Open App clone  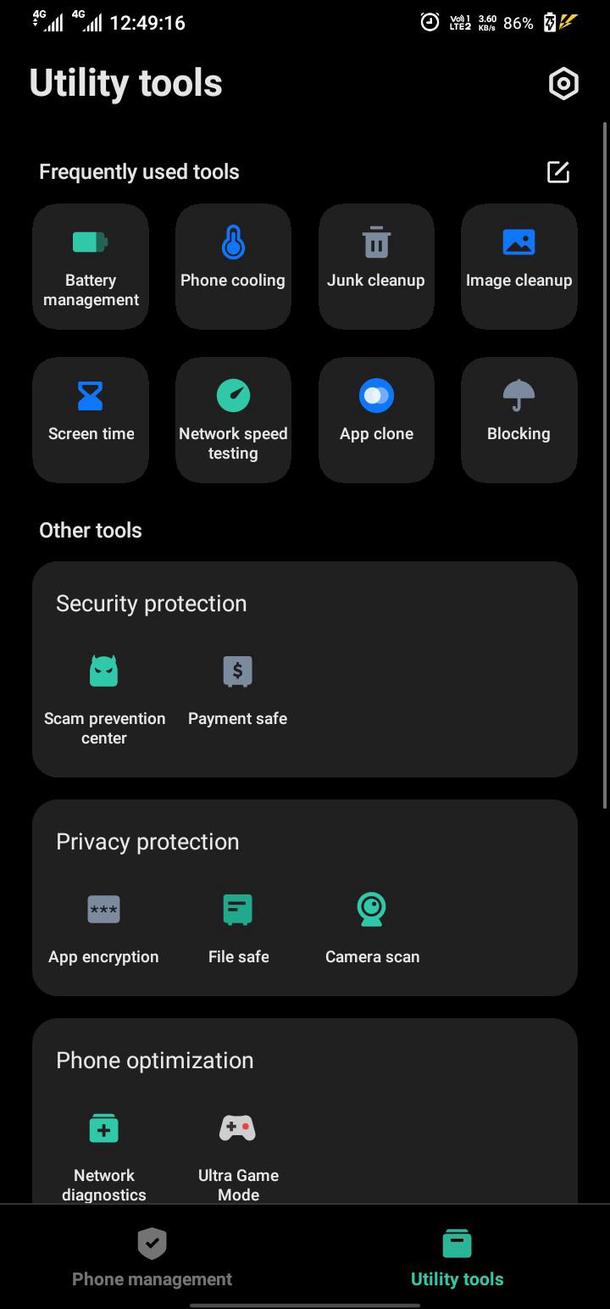(x=376, y=420)
